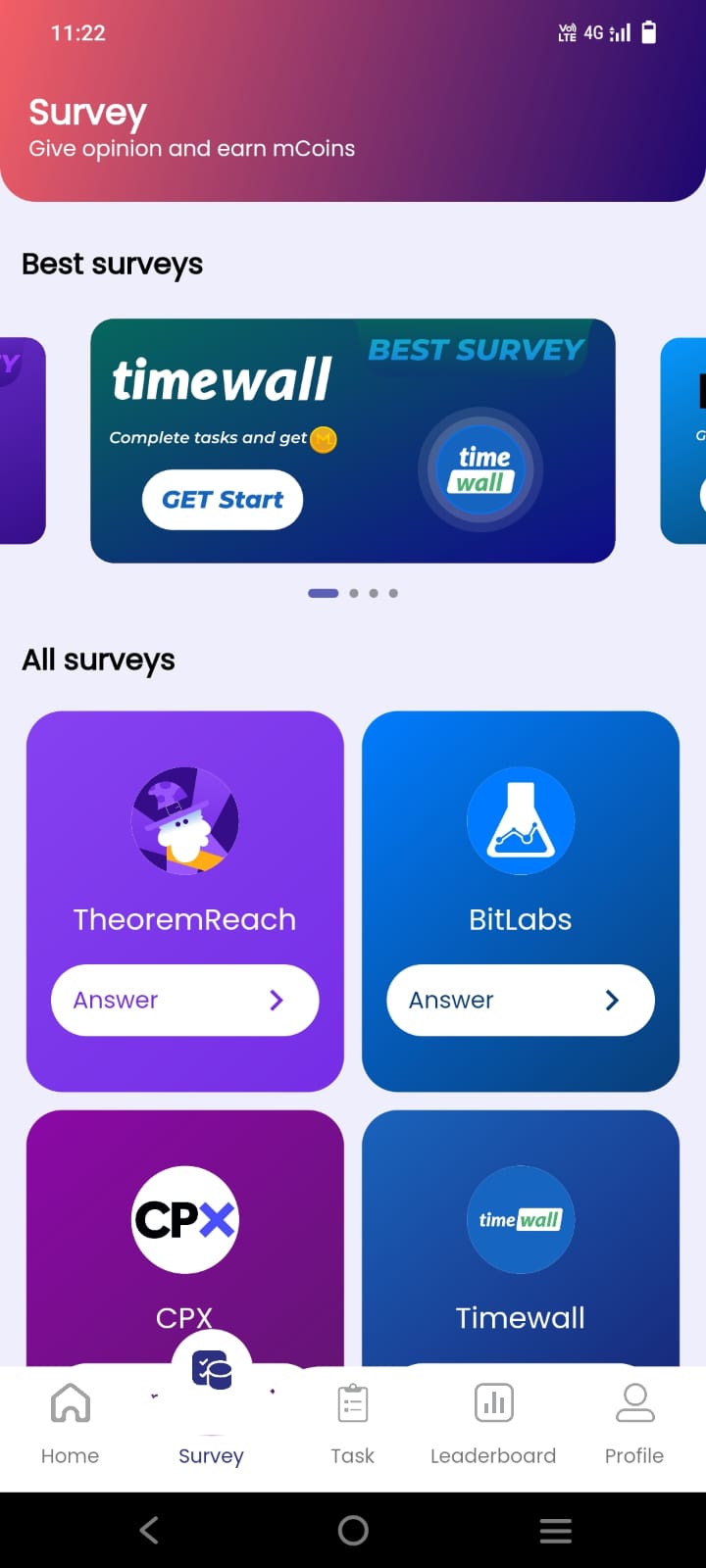View the Profile tab
Image resolution: width=706 pixels, height=1568 pixels.
click(x=634, y=1423)
